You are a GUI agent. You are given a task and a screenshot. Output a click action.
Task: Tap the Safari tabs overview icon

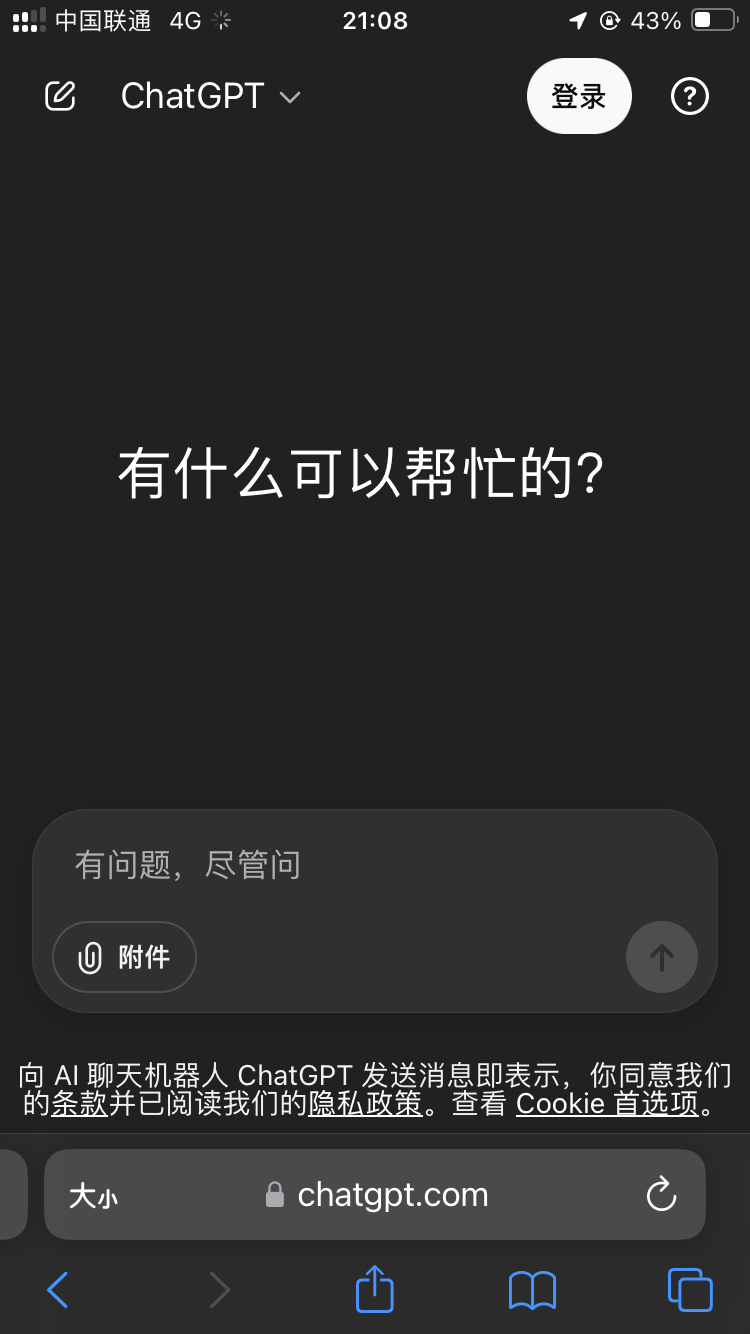point(690,1290)
